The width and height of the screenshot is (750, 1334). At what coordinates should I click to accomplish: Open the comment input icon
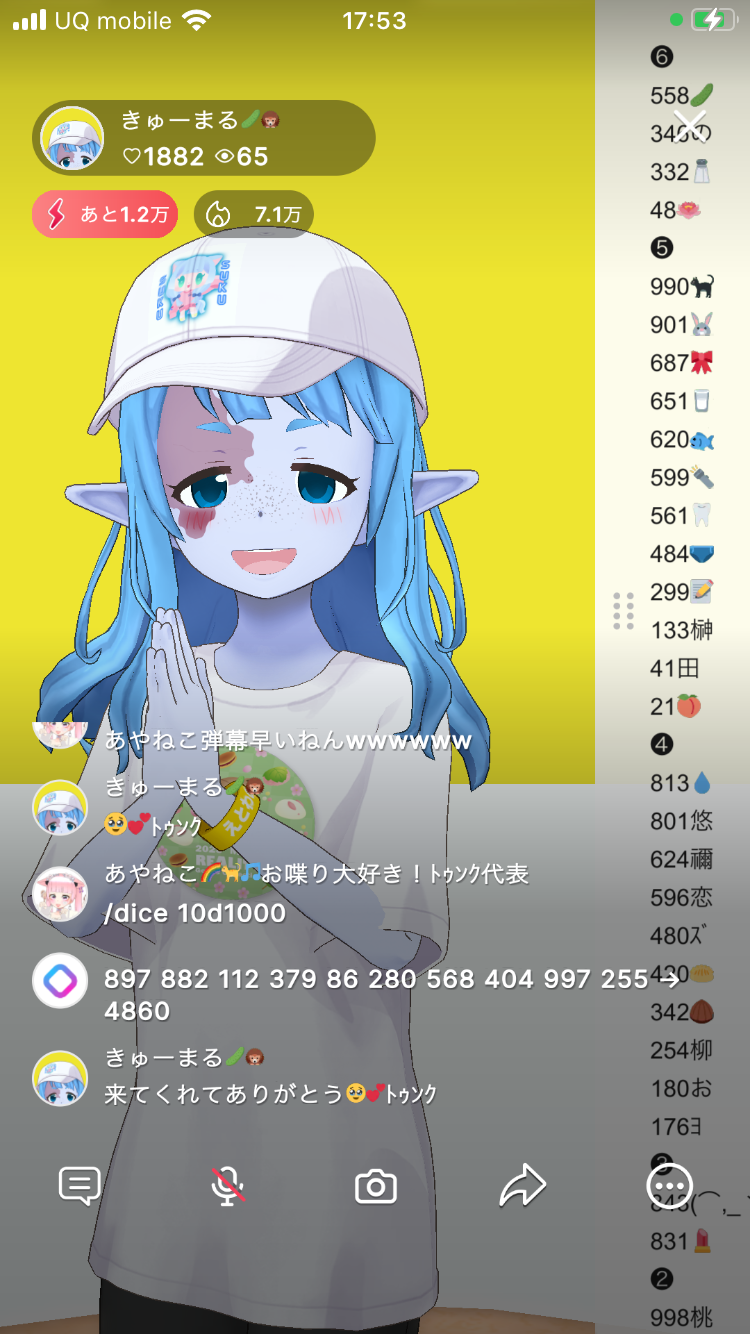tap(79, 1186)
